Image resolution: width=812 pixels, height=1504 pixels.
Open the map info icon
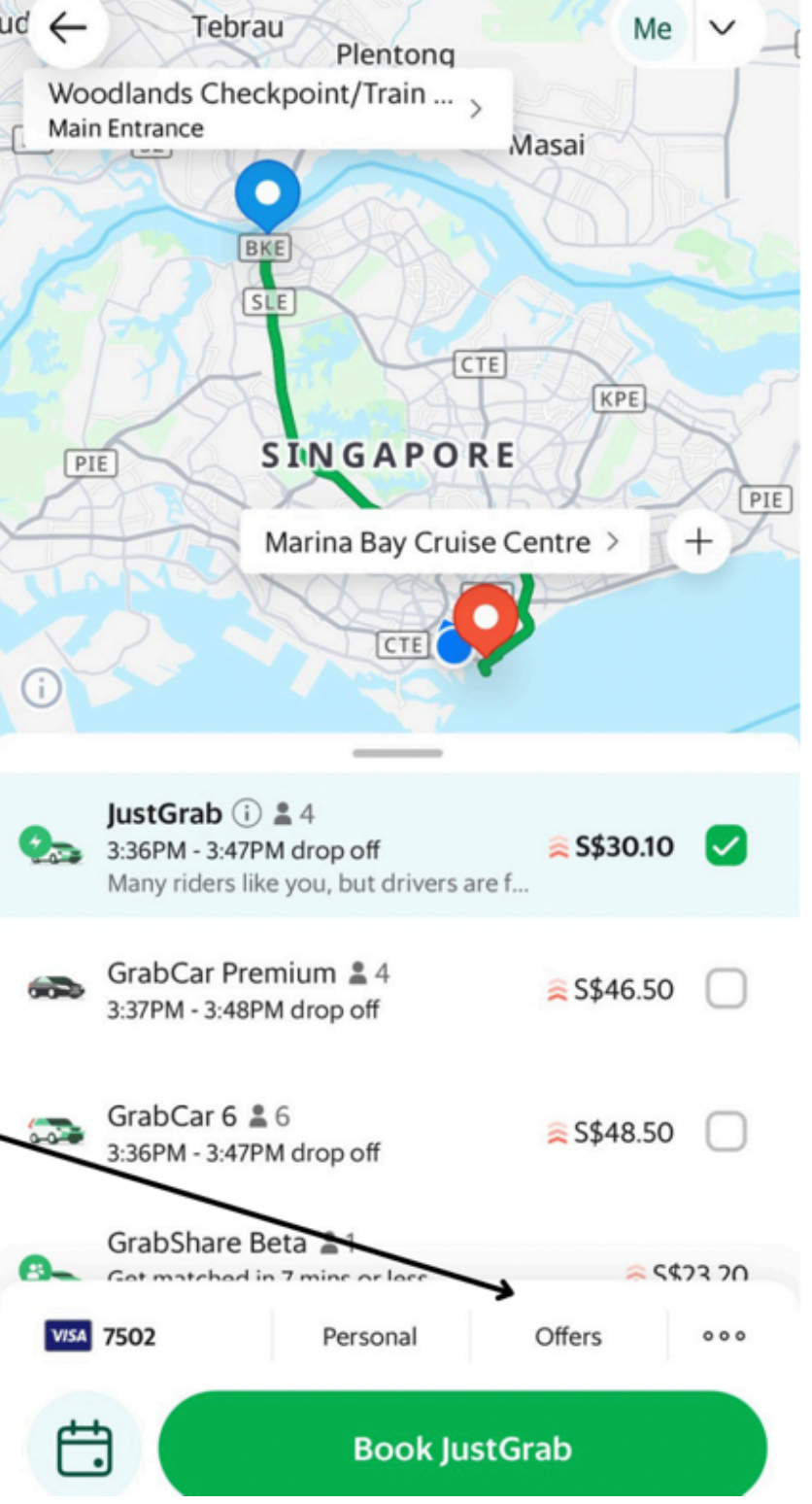click(42, 688)
